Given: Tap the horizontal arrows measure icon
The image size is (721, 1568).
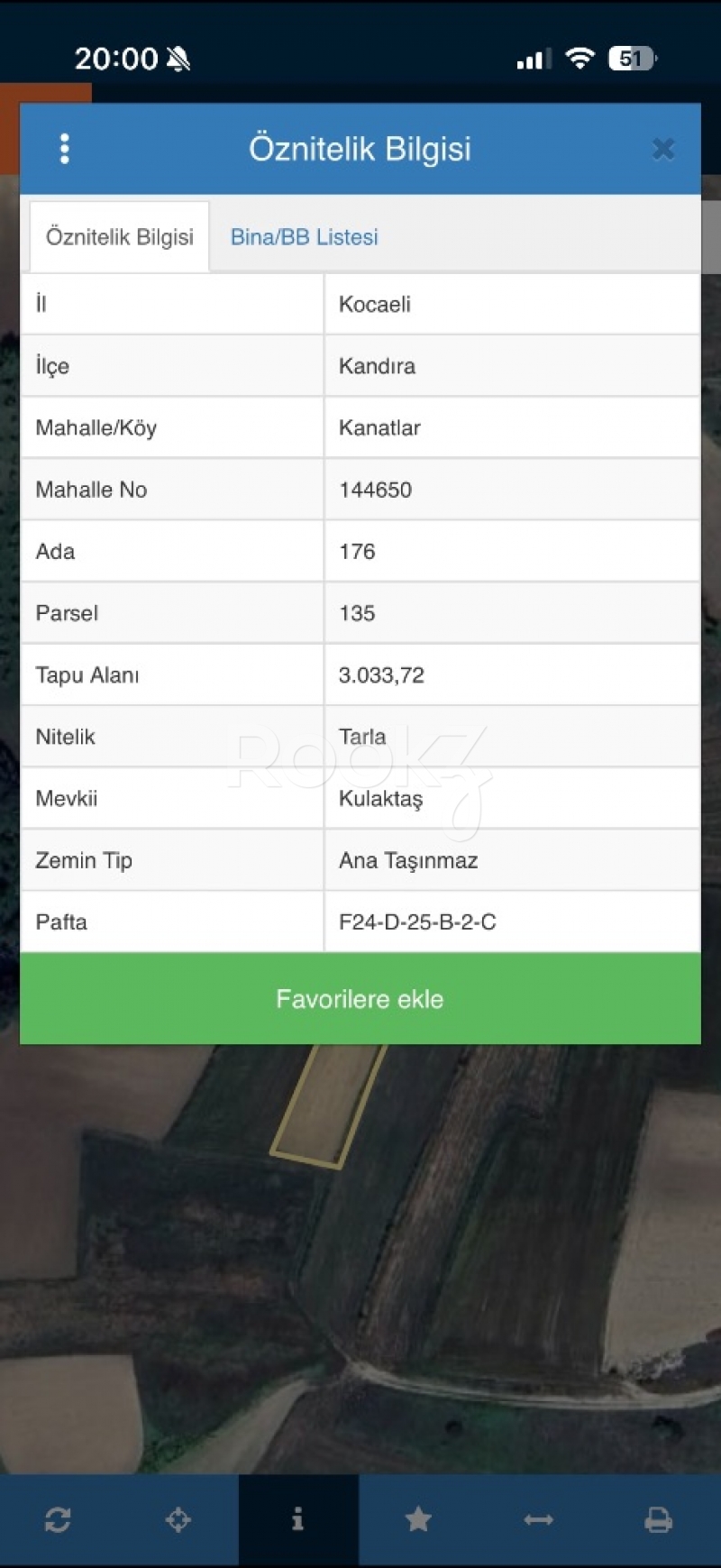Looking at the screenshot, I should pos(538,1520).
